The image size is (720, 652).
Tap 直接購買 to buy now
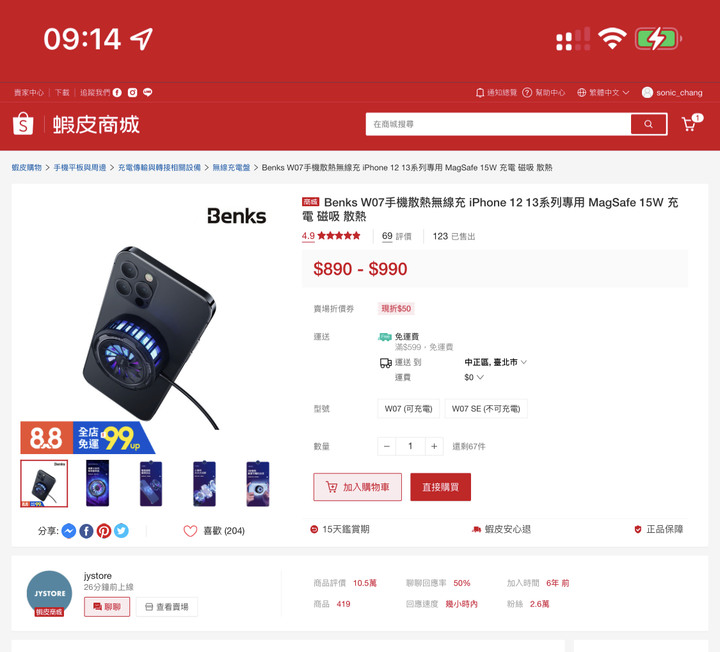click(x=440, y=487)
